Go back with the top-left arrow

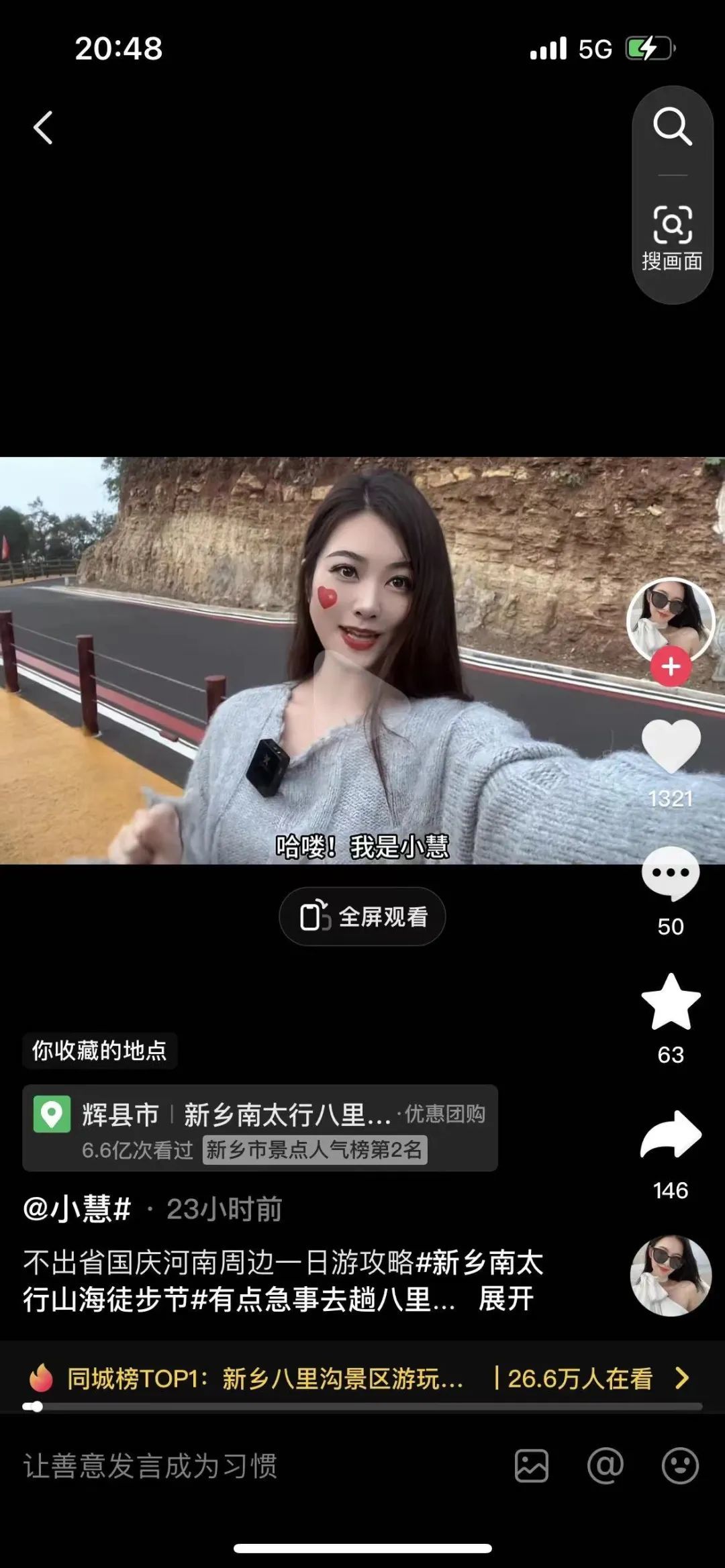[43, 127]
